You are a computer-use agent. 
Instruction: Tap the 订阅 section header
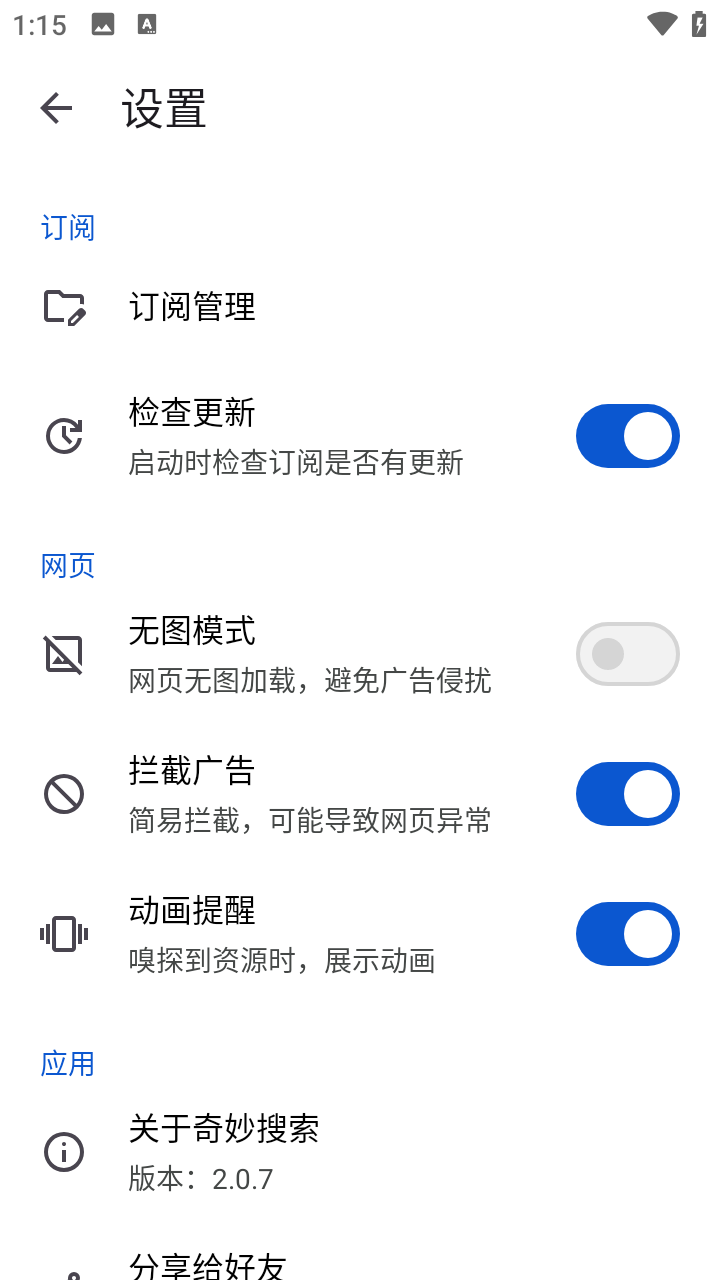point(67,227)
